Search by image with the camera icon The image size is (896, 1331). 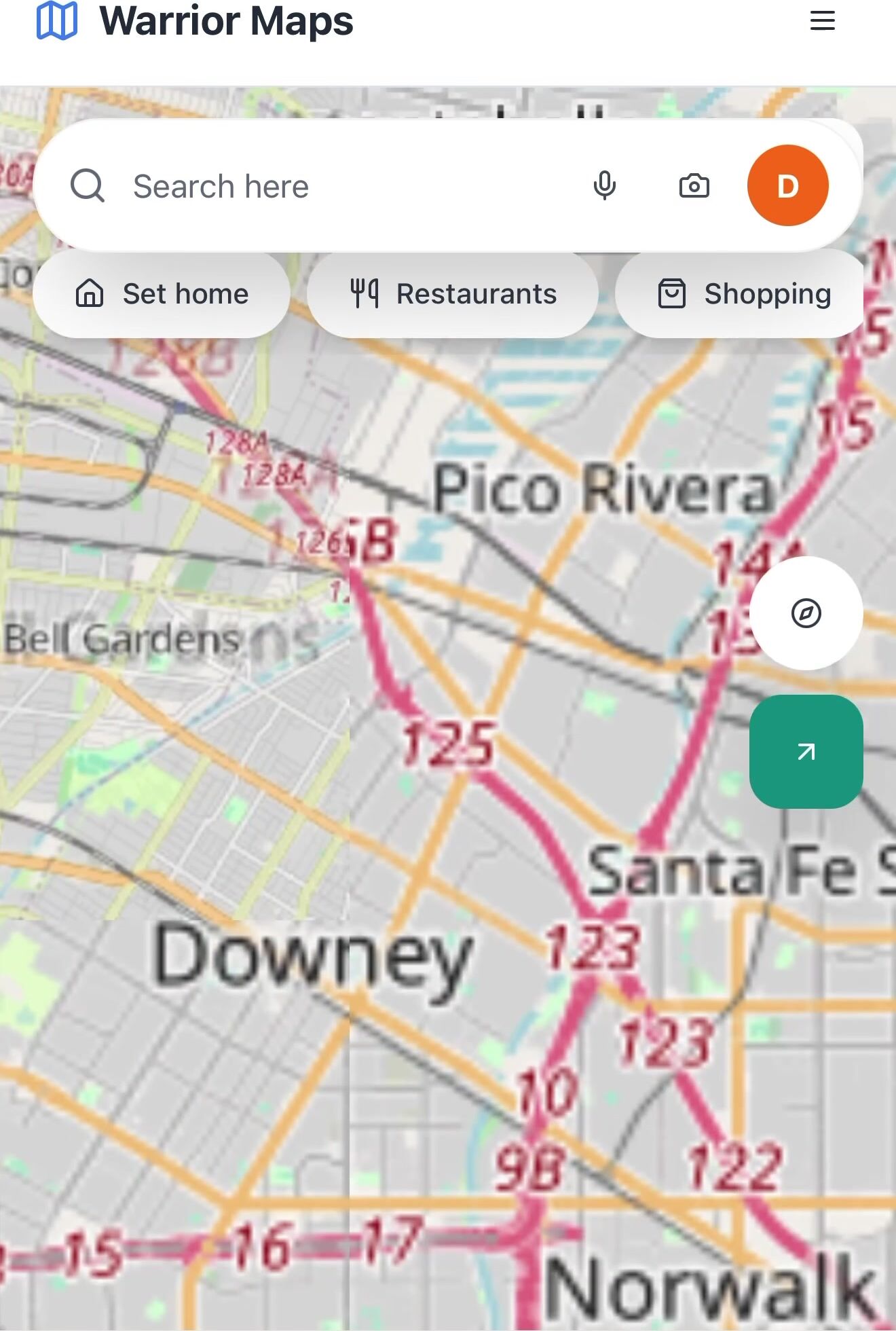point(694,185)
